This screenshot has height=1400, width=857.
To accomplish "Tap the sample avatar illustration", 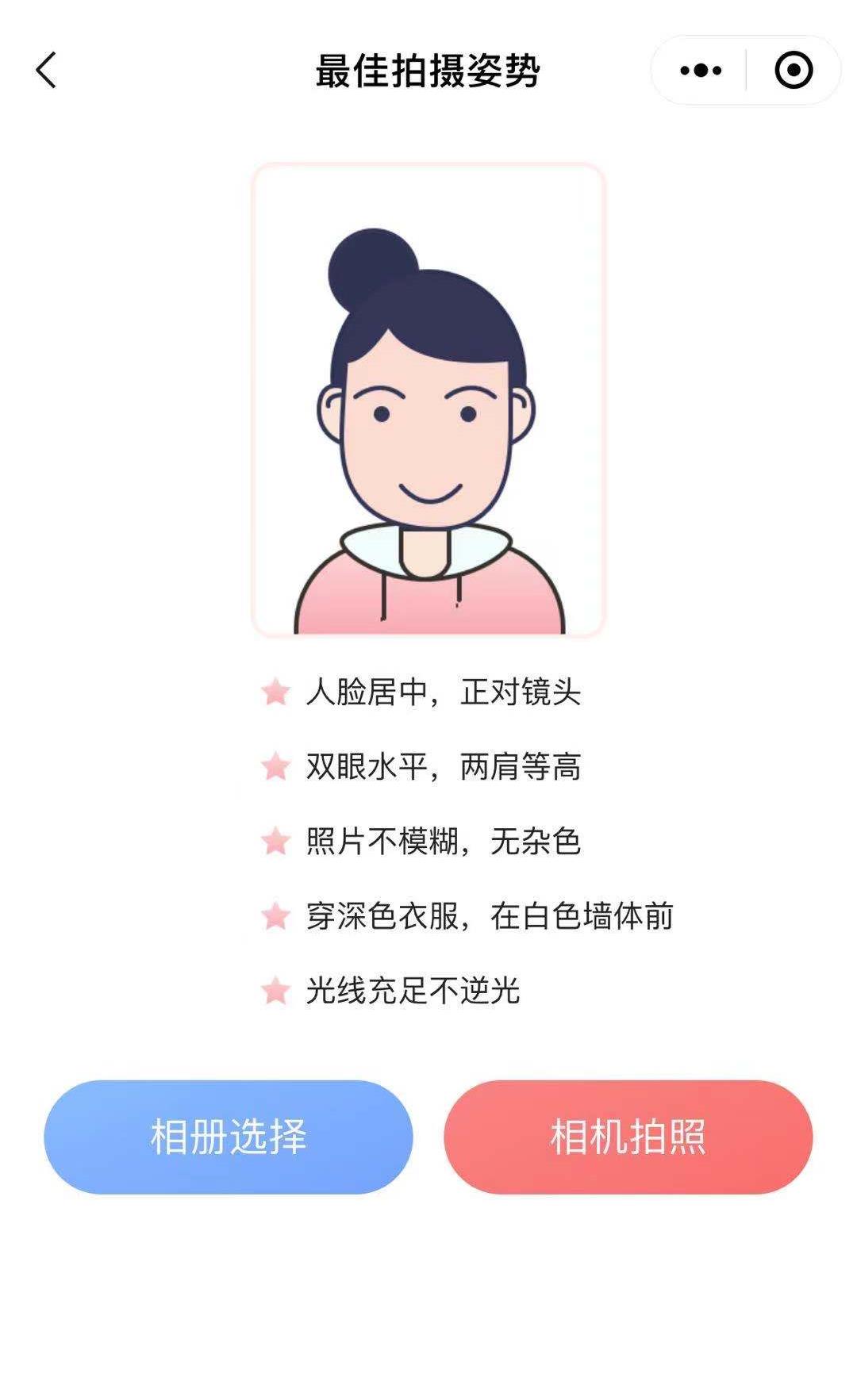I will click(x=428, y=397).
